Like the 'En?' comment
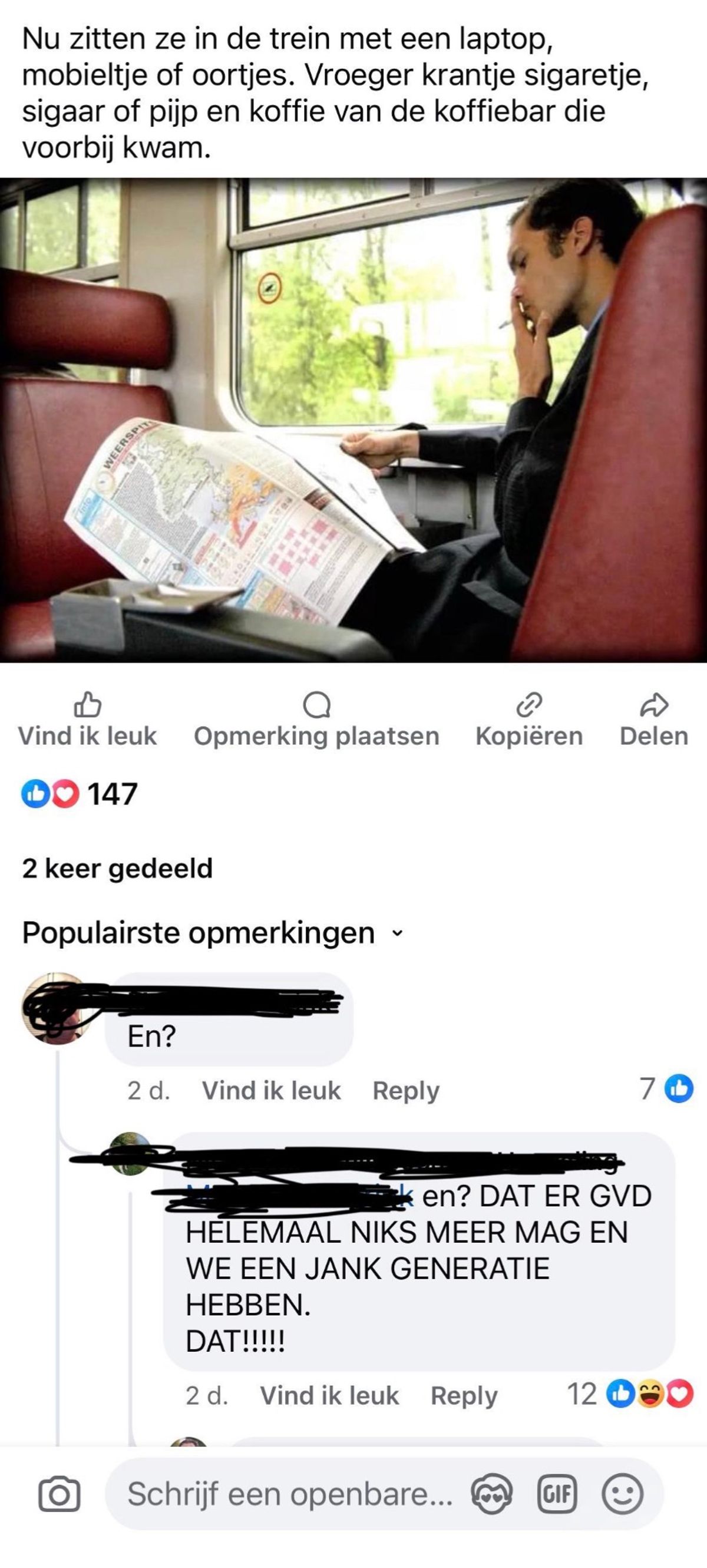 click(x=271, y=1090)
